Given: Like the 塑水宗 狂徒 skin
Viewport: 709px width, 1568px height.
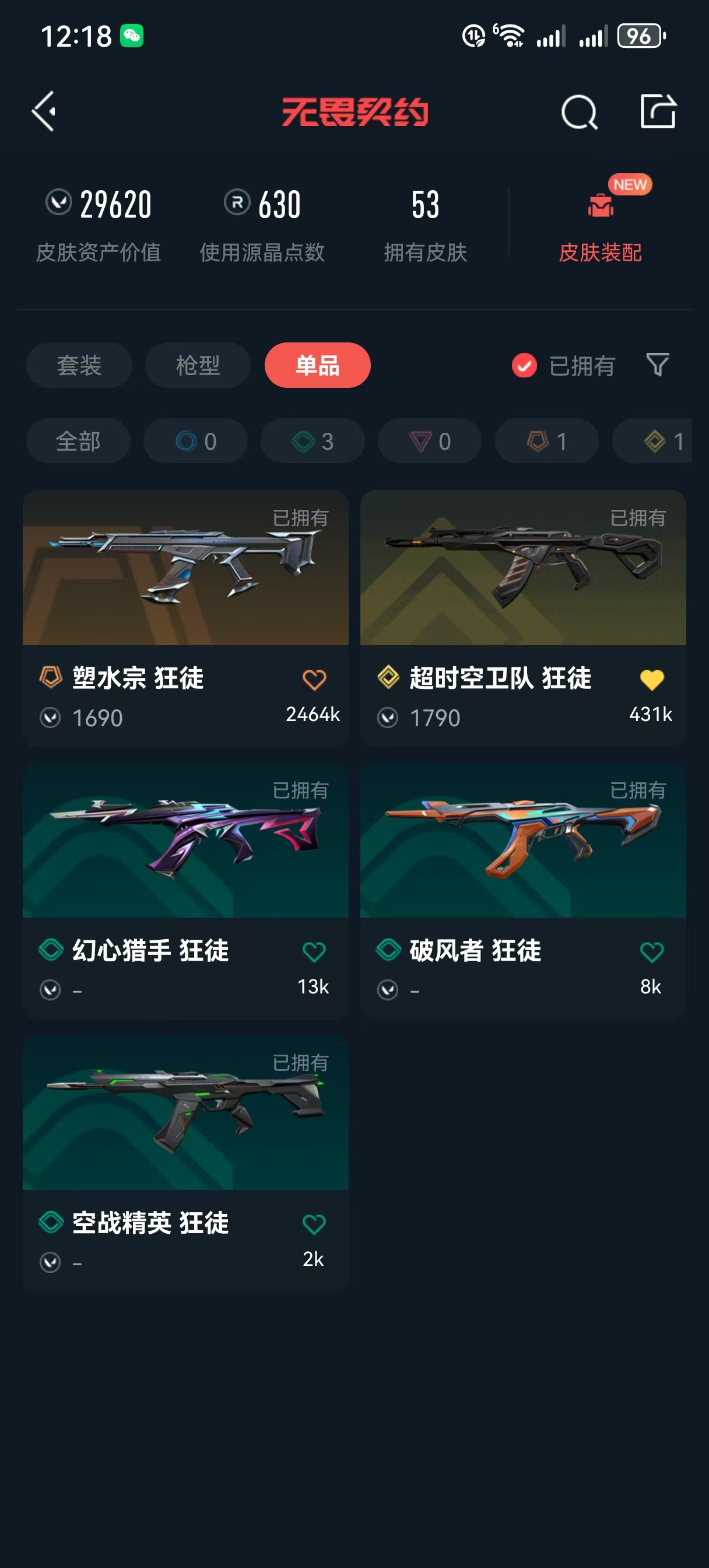Looking at the screenshot, I should (314, 680).
